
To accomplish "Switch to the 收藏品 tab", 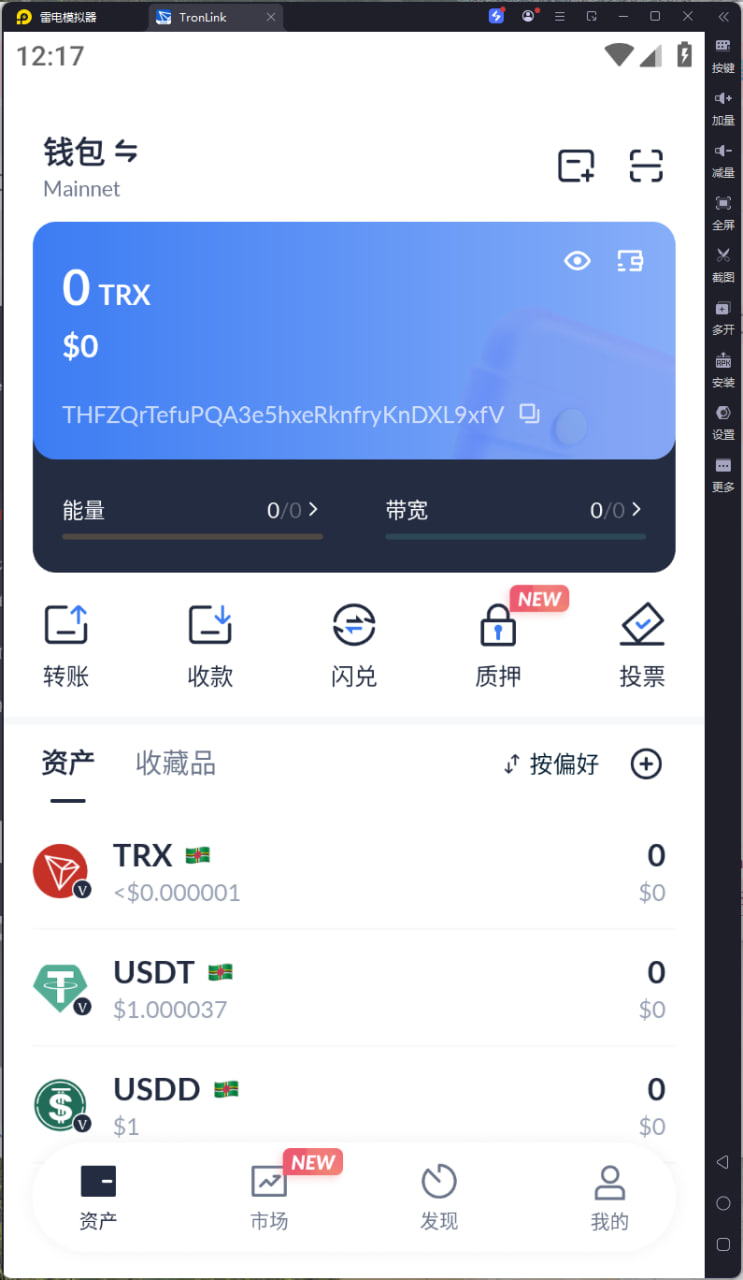I will (x=175, y=763).
